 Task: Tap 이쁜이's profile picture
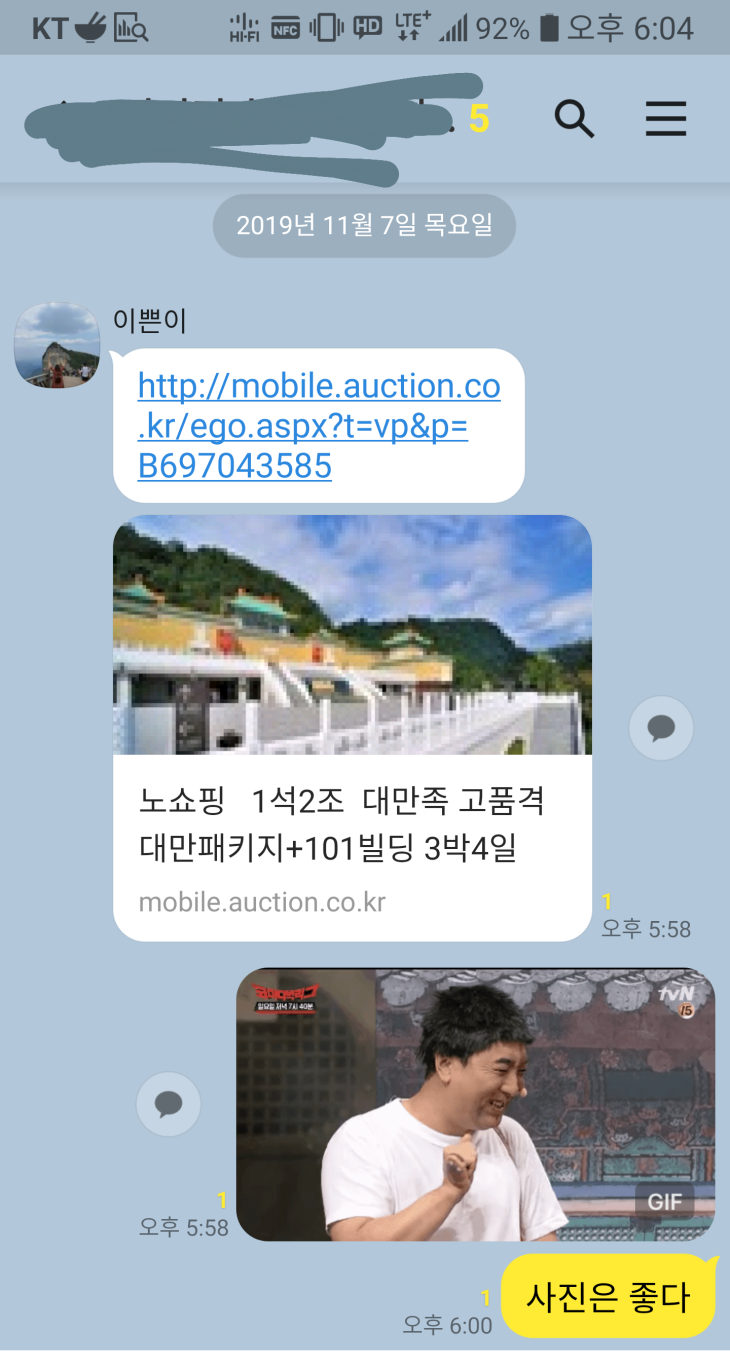tap(57, 345)
